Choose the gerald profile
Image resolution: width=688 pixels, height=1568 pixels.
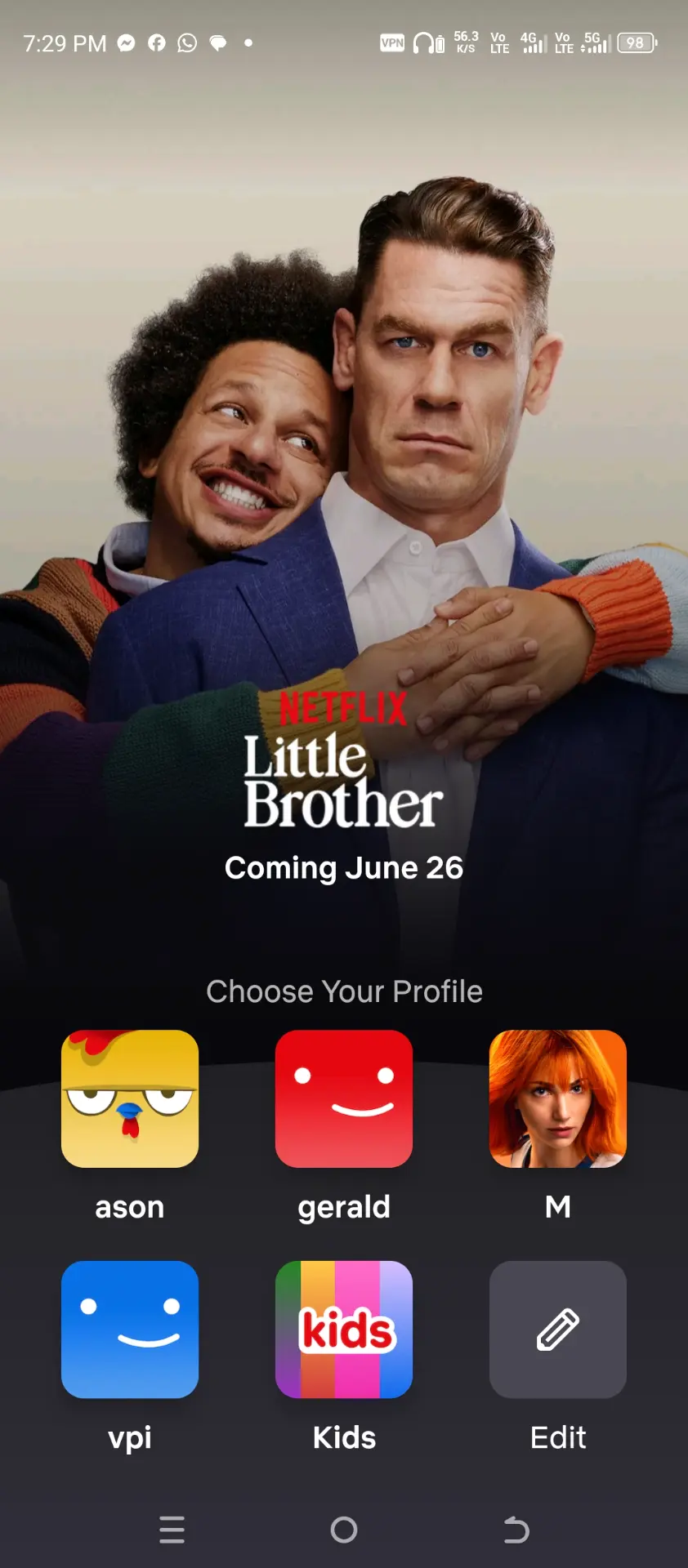344,1098
